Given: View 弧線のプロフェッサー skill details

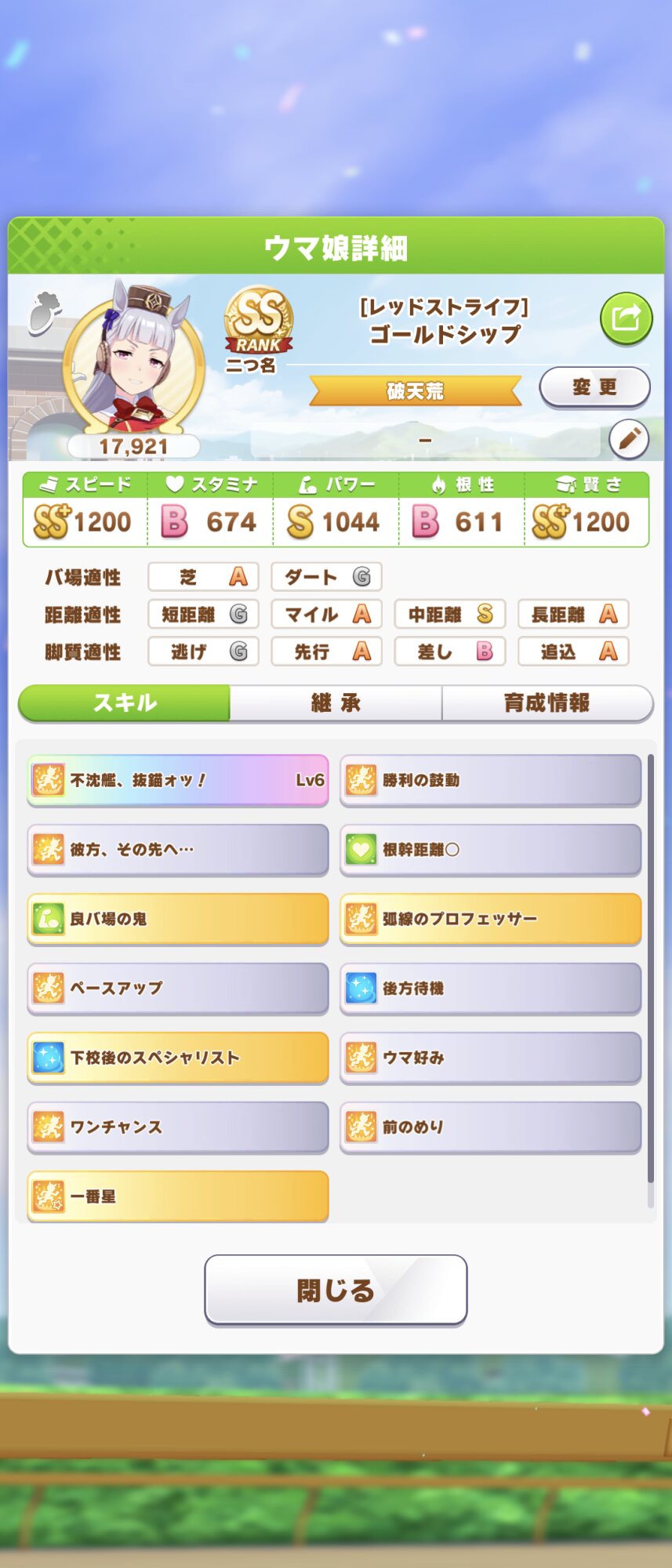Looking at the screenshot, I should tap(490, 919).
